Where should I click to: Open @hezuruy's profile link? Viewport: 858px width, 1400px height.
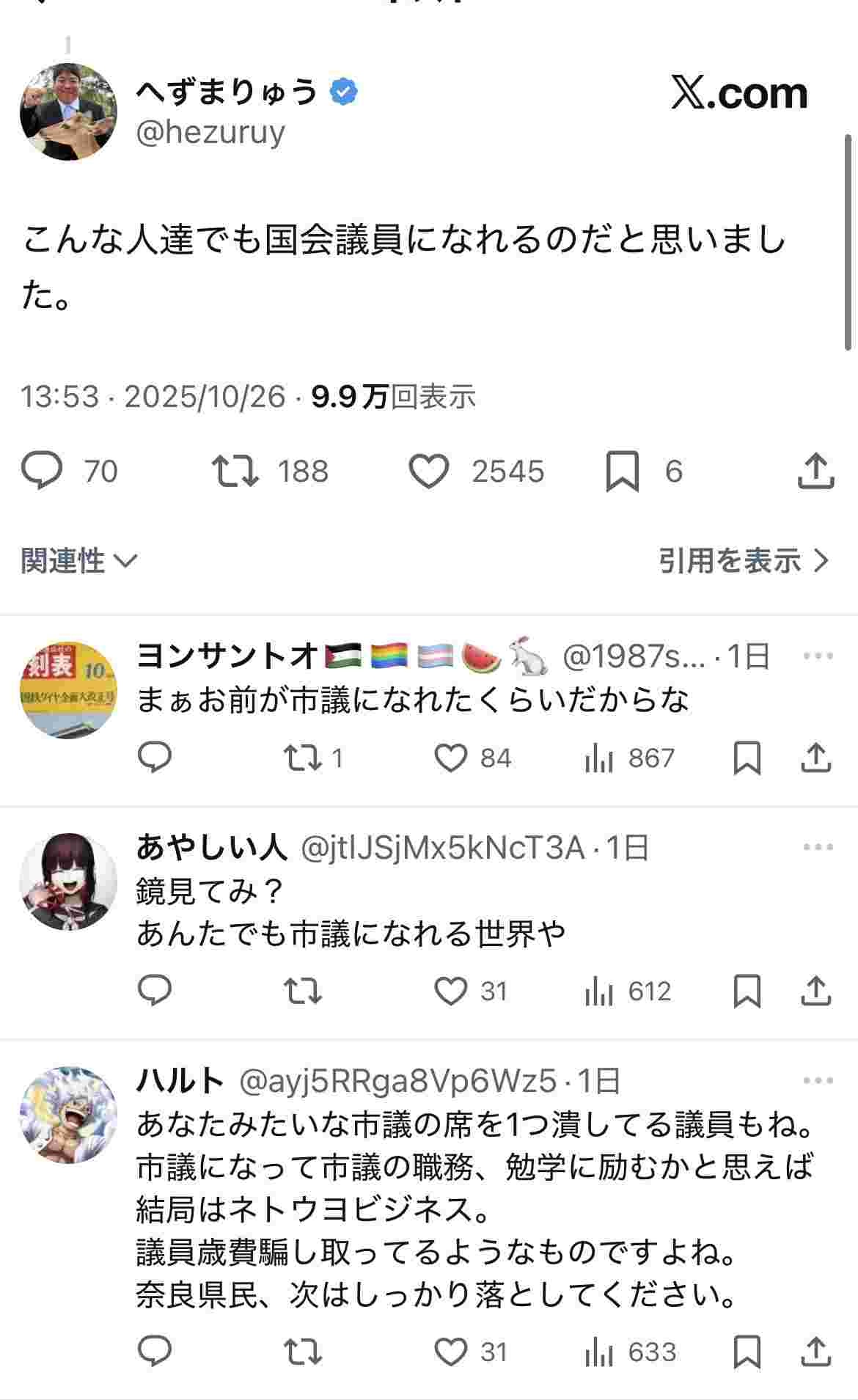point(211,133)
